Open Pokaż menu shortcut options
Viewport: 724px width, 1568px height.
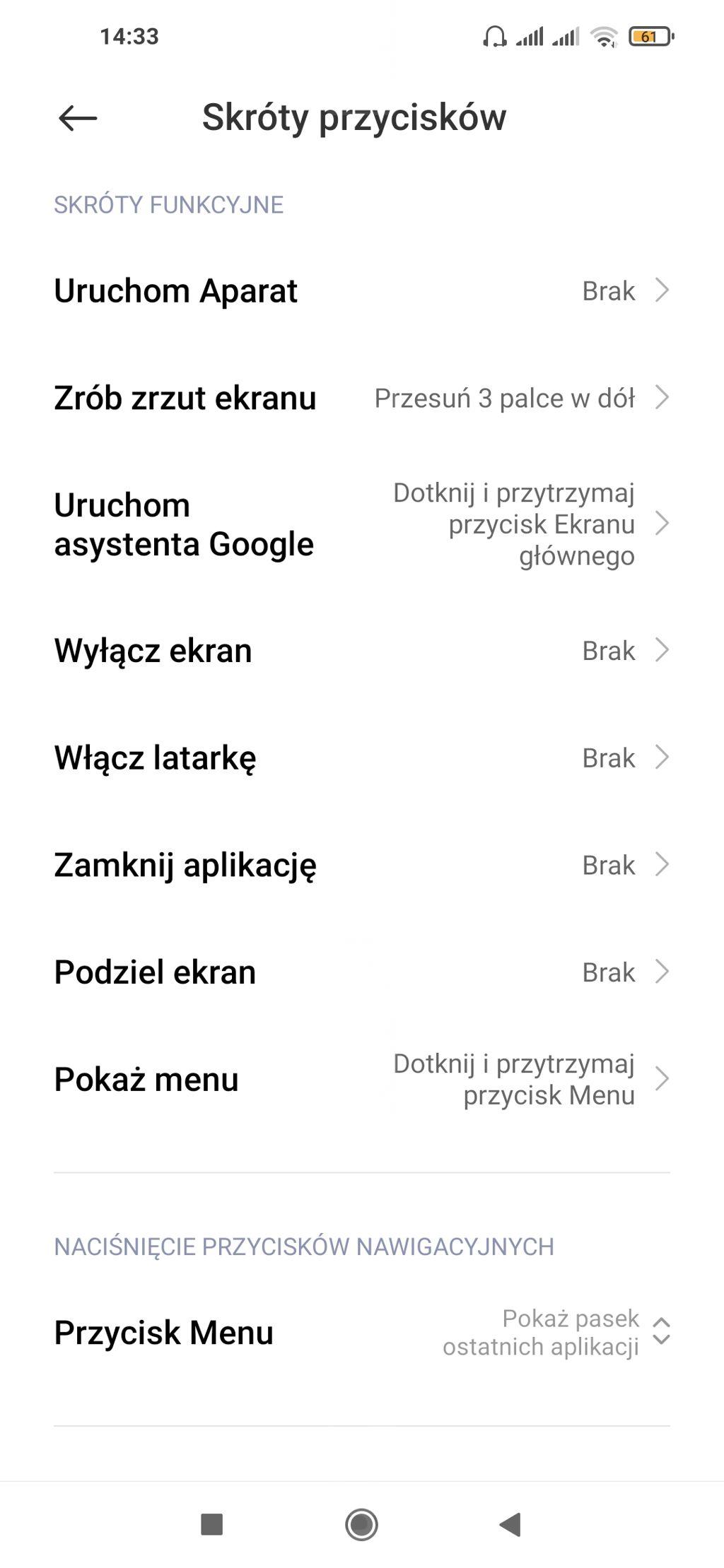click(361, 1080)
